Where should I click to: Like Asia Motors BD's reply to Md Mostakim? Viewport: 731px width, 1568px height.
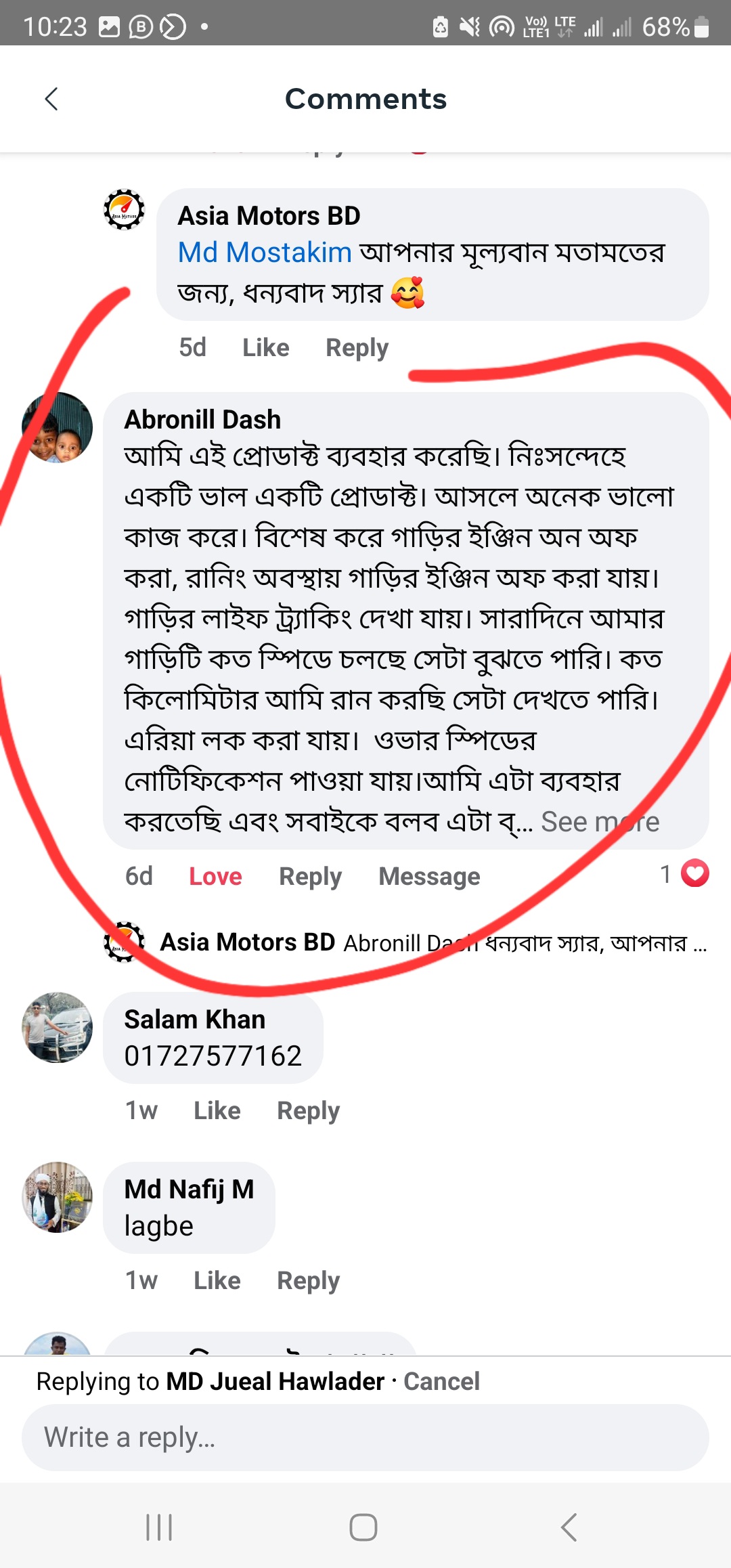click(x=265, y=348)
